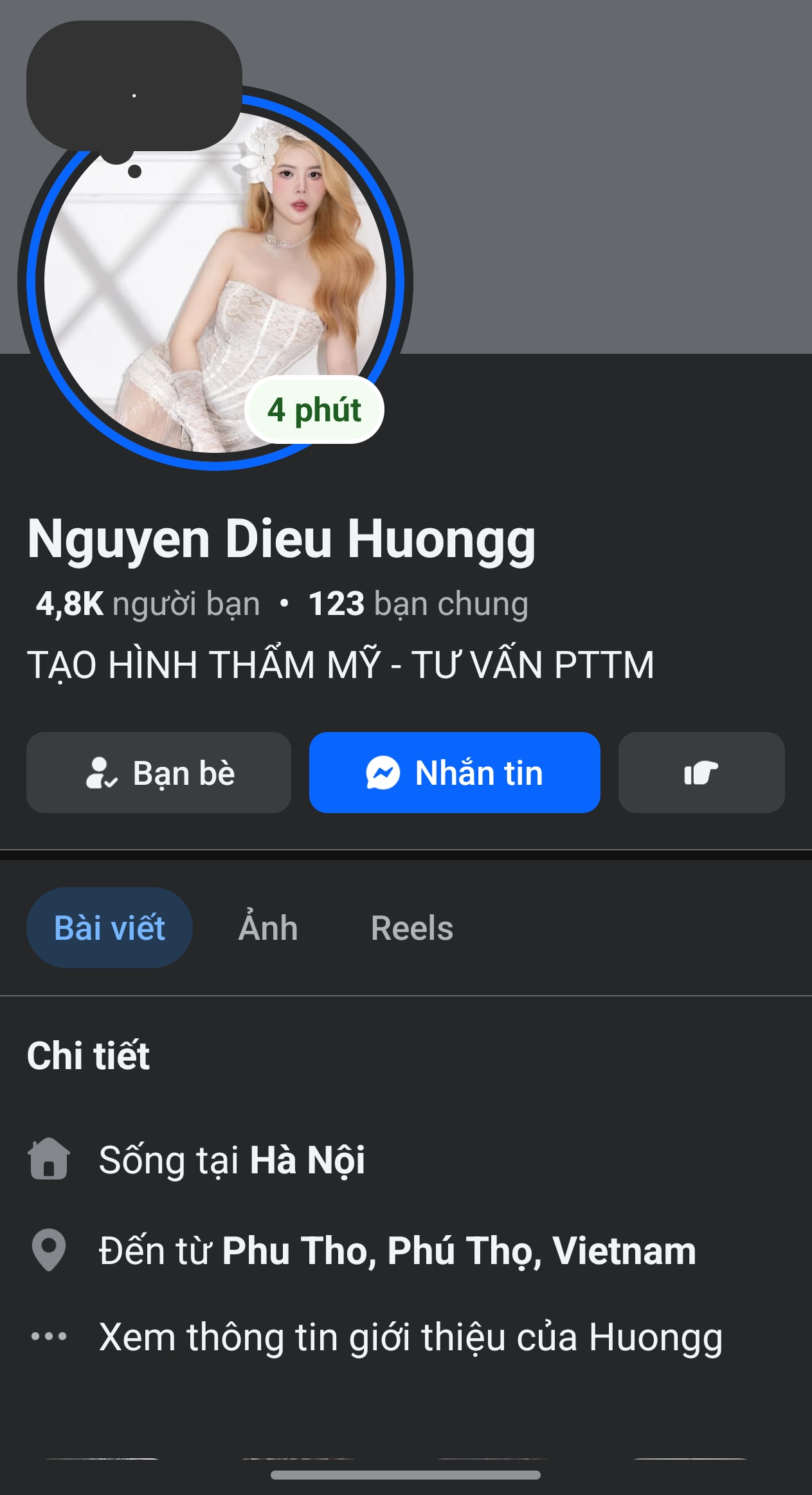Screen dimensions: 812x1495
Task: View the note bubble above the avatar
Action: point(134,87)
